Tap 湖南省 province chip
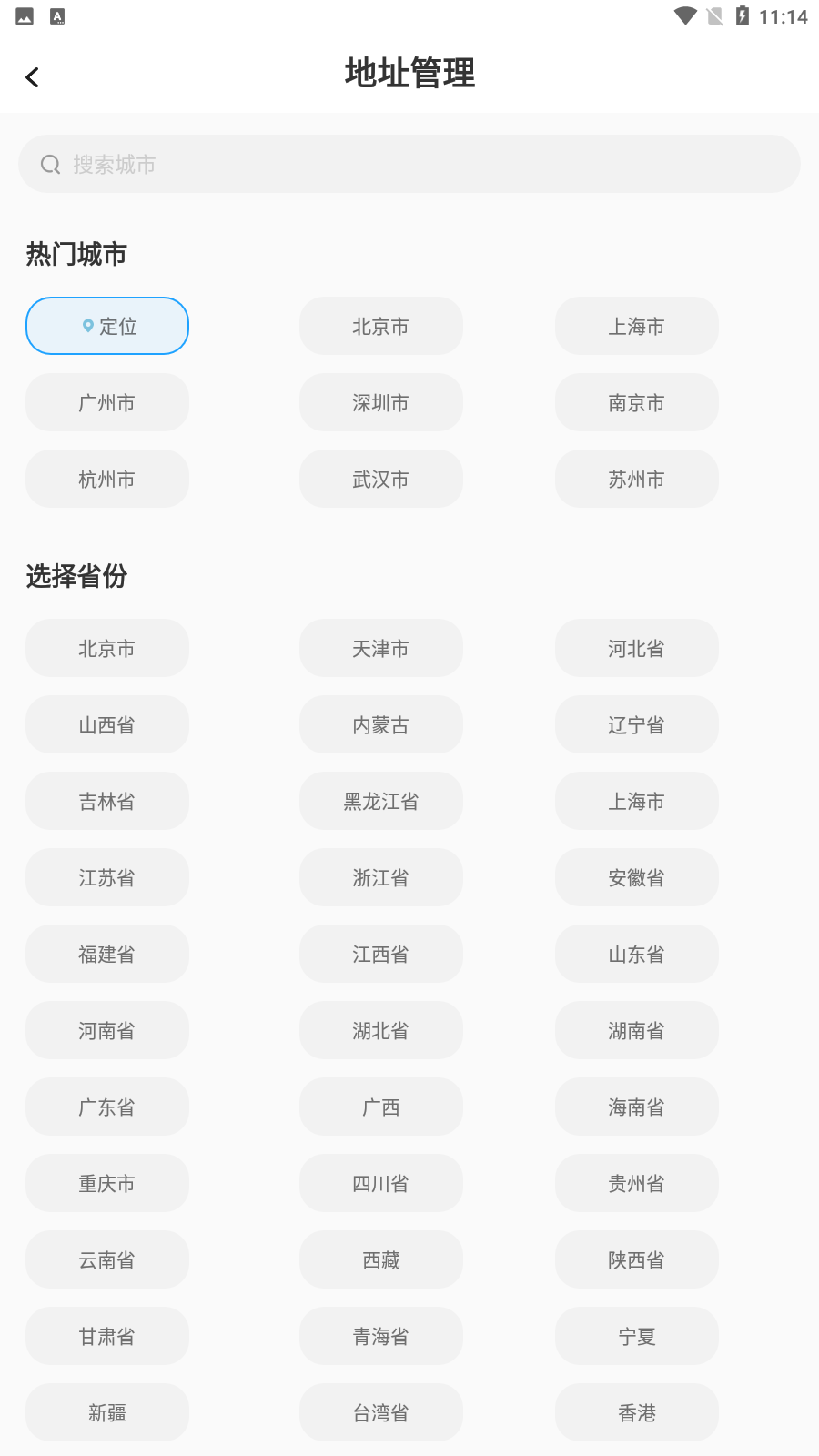819x1456 pixels. tap(636, 1030)
